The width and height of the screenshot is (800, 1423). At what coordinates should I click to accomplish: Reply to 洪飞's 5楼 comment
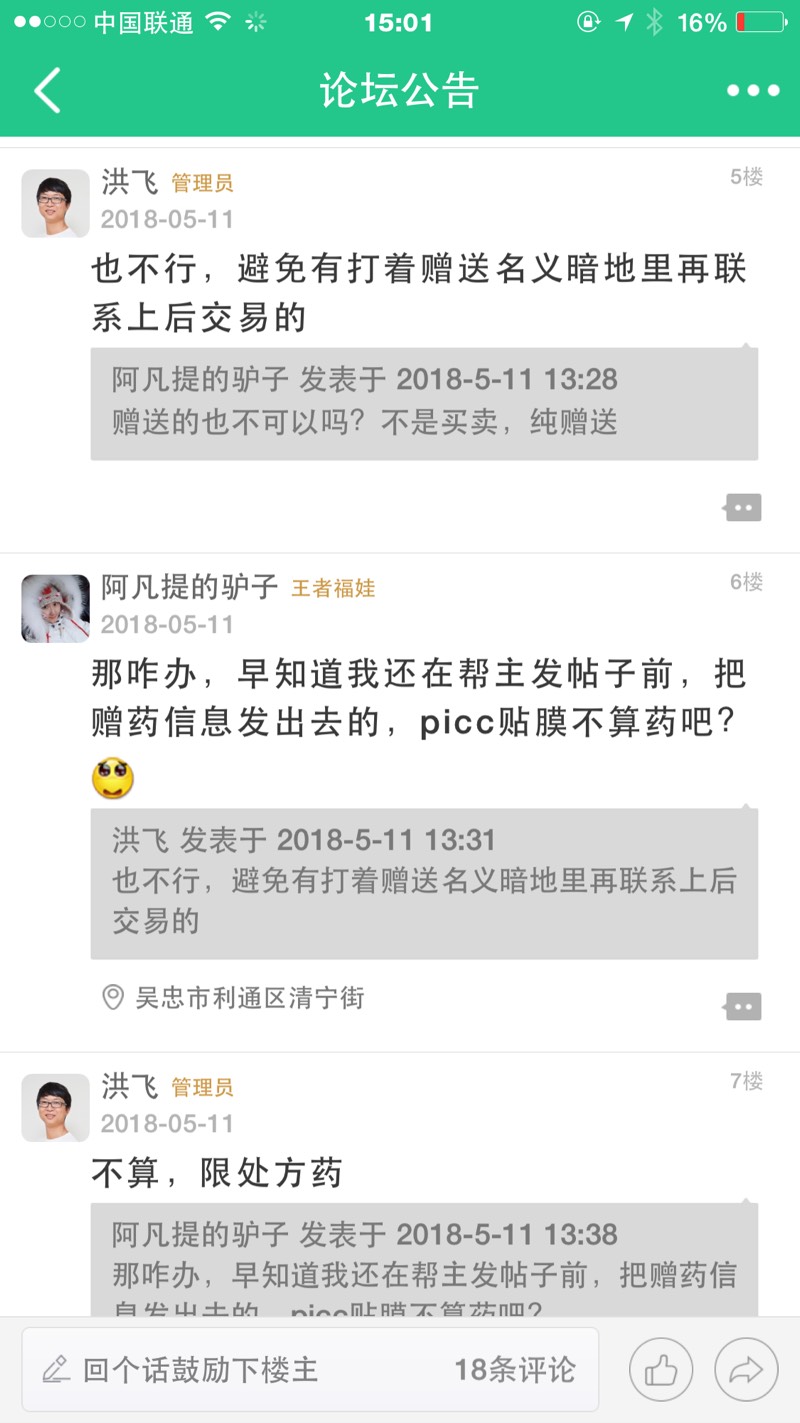pos(743,508)
